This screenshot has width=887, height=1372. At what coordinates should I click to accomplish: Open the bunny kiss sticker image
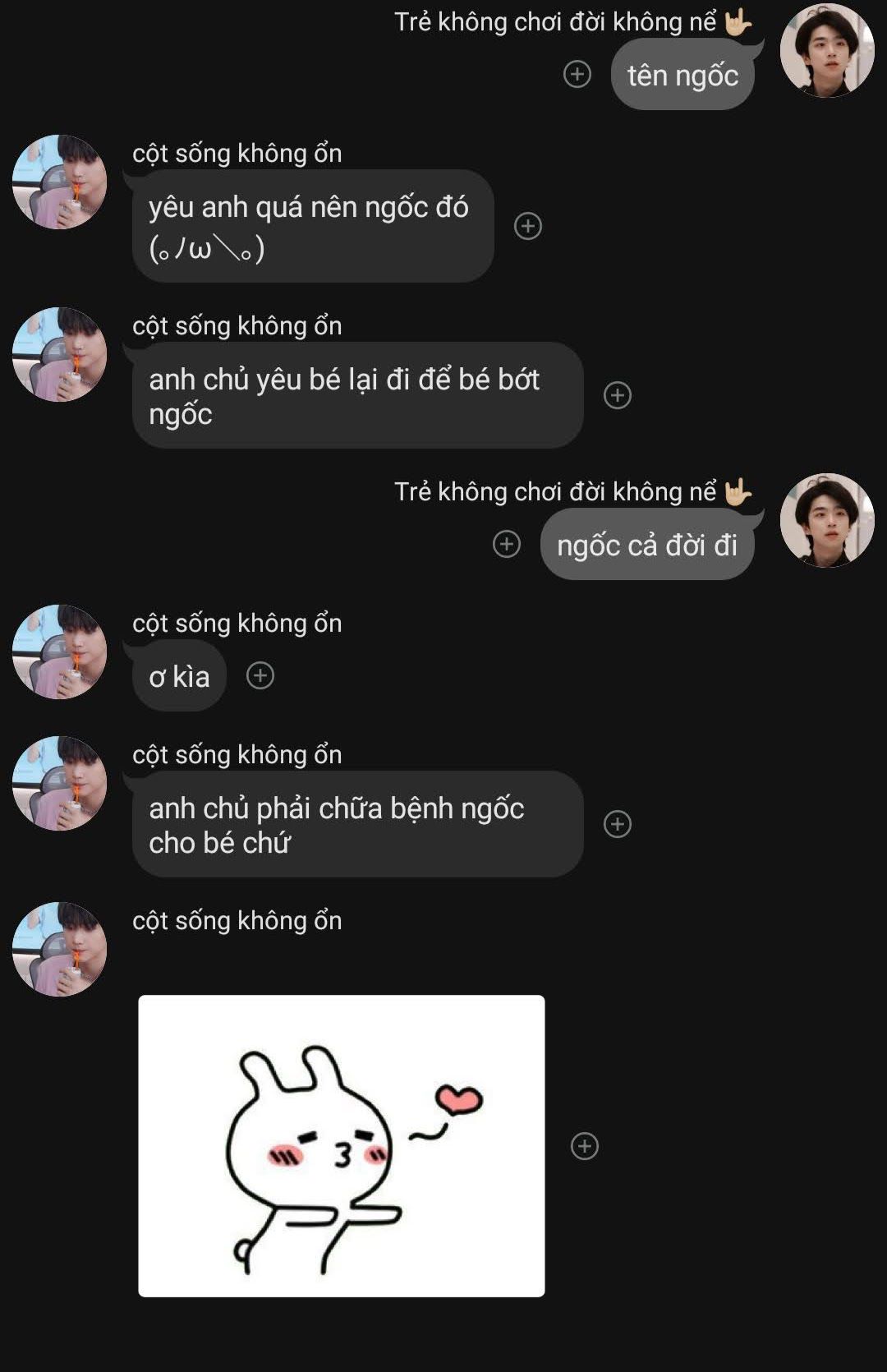pyautogui.click(x=342, y=1146)
